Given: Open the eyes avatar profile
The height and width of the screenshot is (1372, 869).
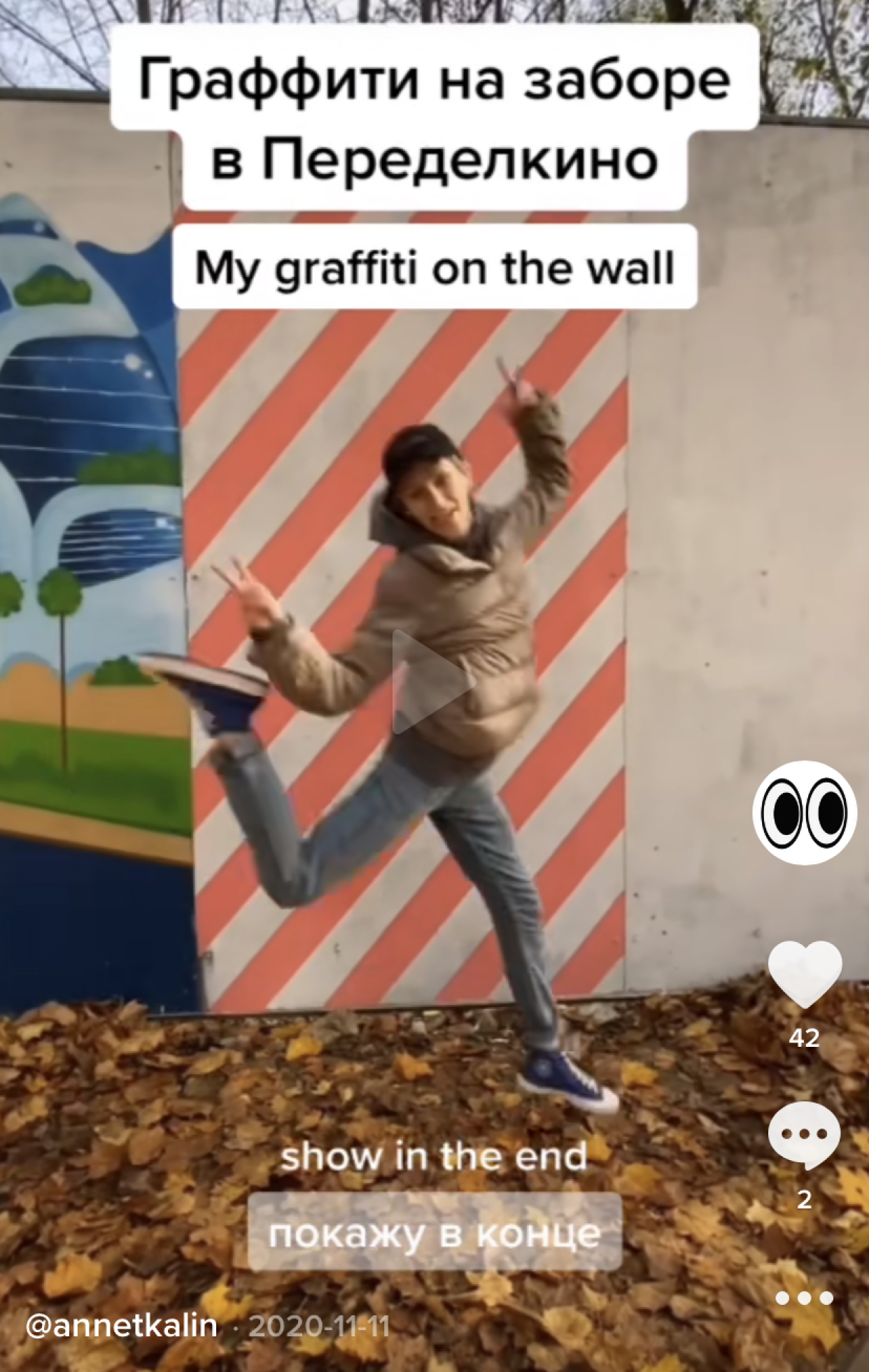Looking at the screenshot, I should click(x=805, y=813).
